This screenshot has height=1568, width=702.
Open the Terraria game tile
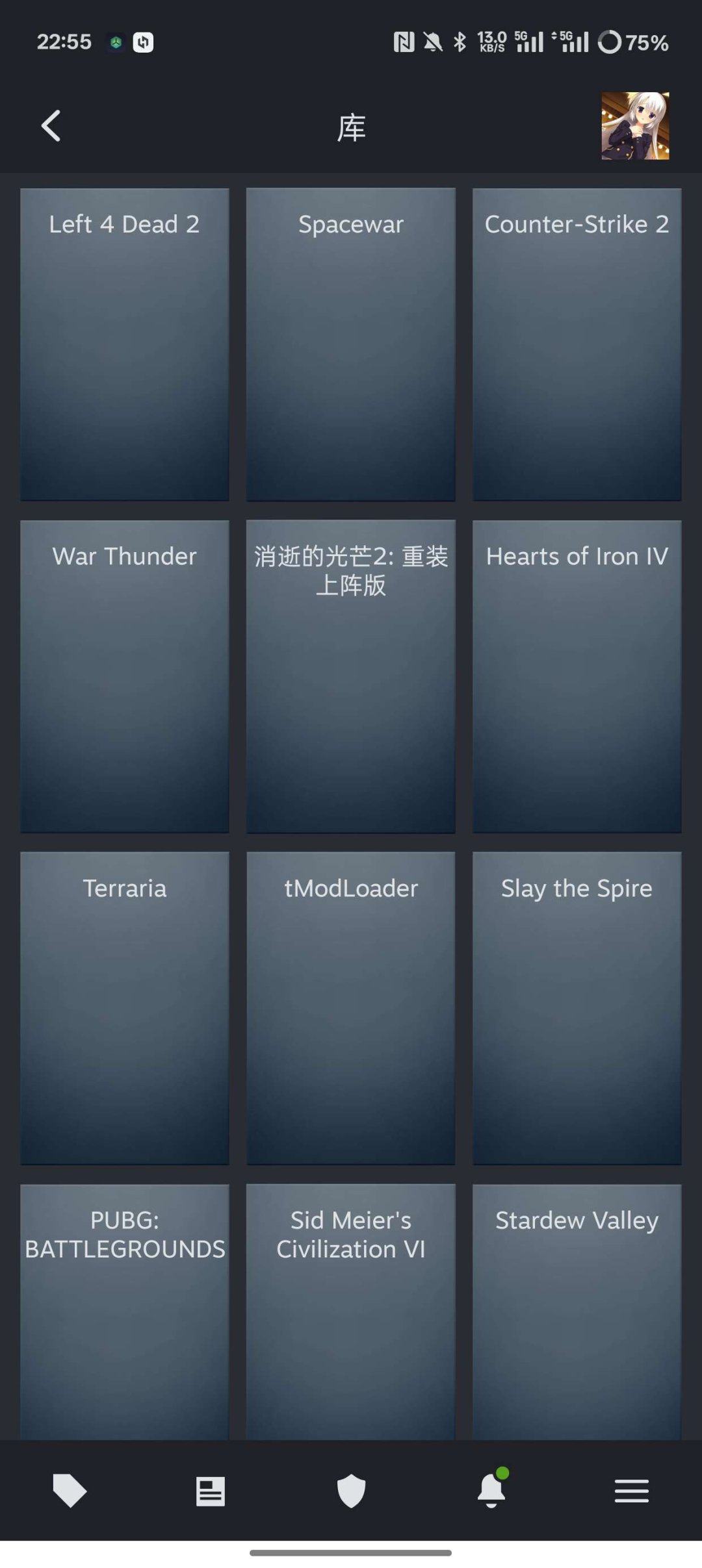click(124, 1008)
